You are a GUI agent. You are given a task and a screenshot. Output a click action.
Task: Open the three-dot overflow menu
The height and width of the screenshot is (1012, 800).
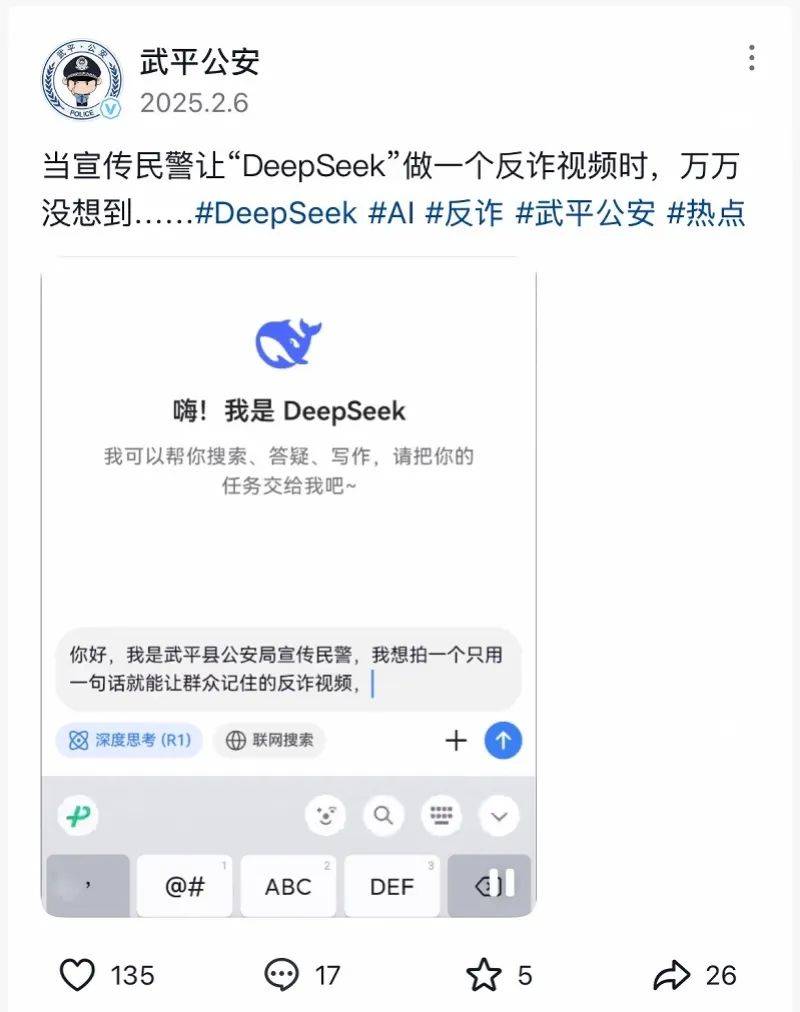coord(752,58)
